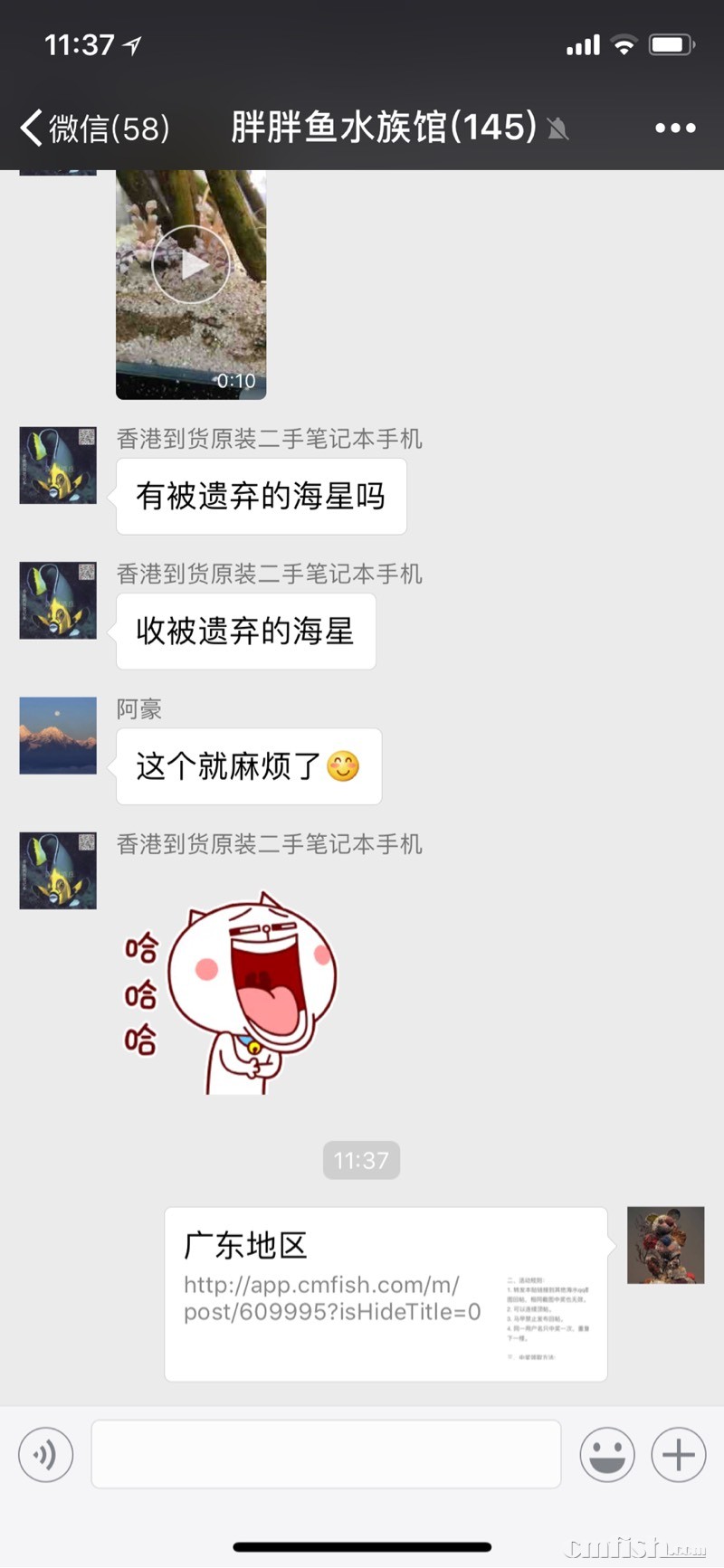Open the three-dot chat settings menu
724x1568 pixels.
click(x=674, y=128)
